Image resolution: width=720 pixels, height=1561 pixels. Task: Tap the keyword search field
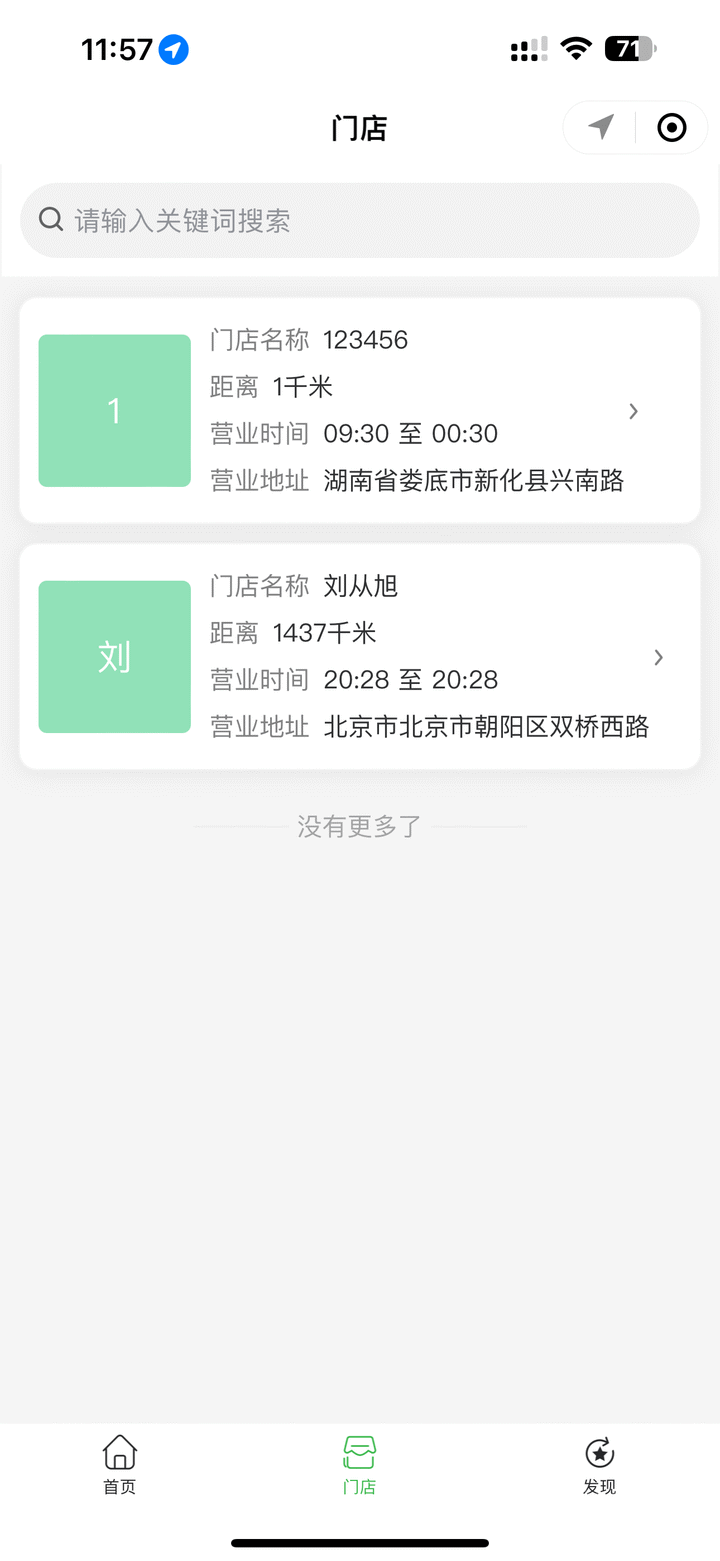[360, 220]
